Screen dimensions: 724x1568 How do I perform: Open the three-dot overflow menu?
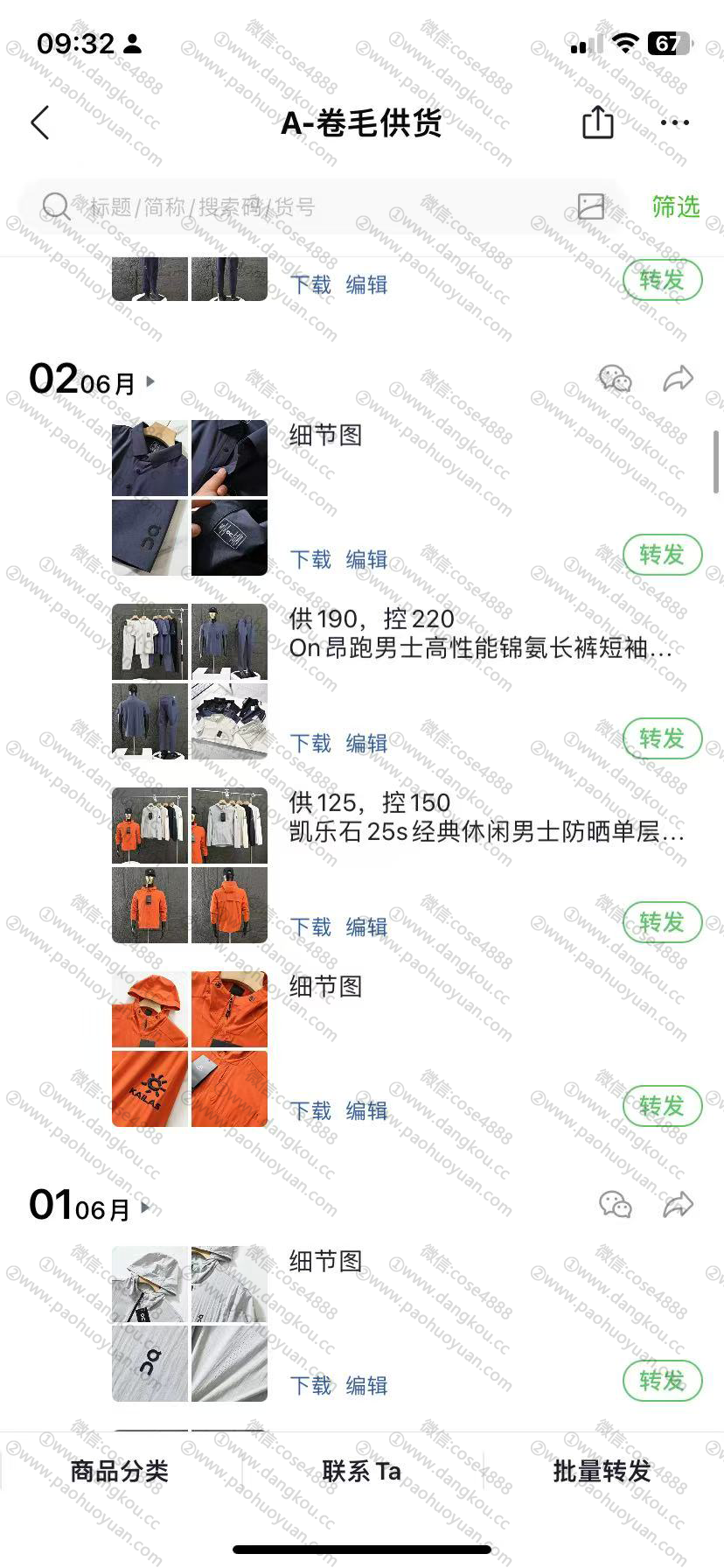pyautogui.click(x=675, y=122)
